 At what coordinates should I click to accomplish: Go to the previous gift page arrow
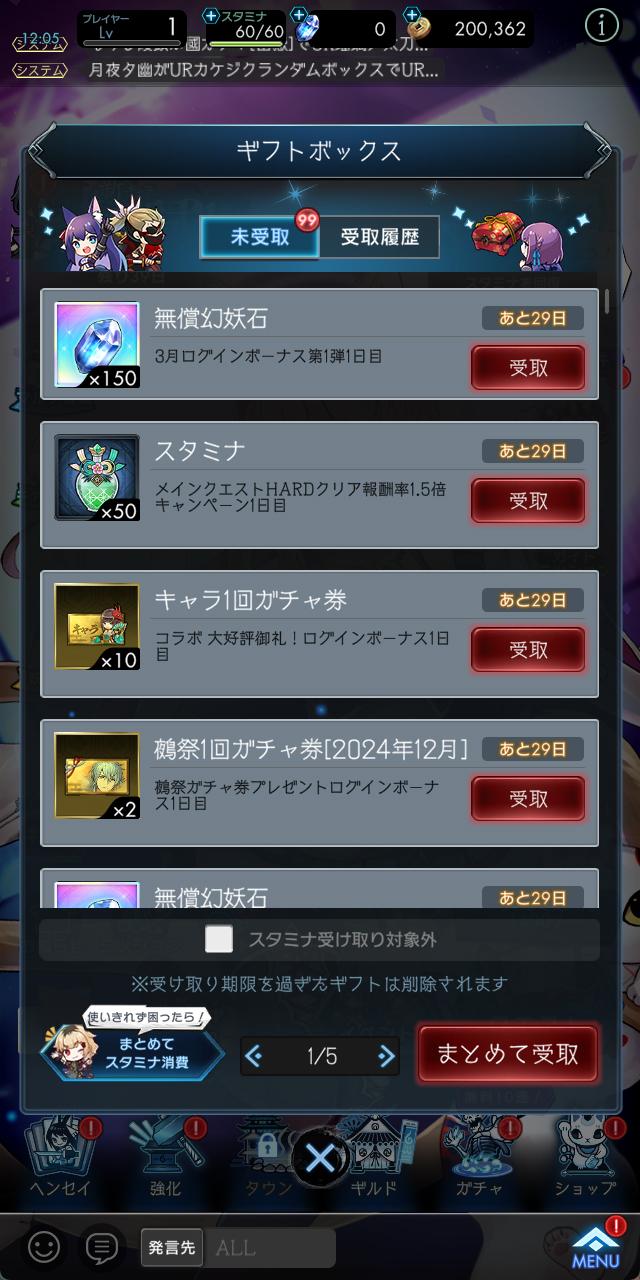pyautogui.click(x=254, y=1056)
